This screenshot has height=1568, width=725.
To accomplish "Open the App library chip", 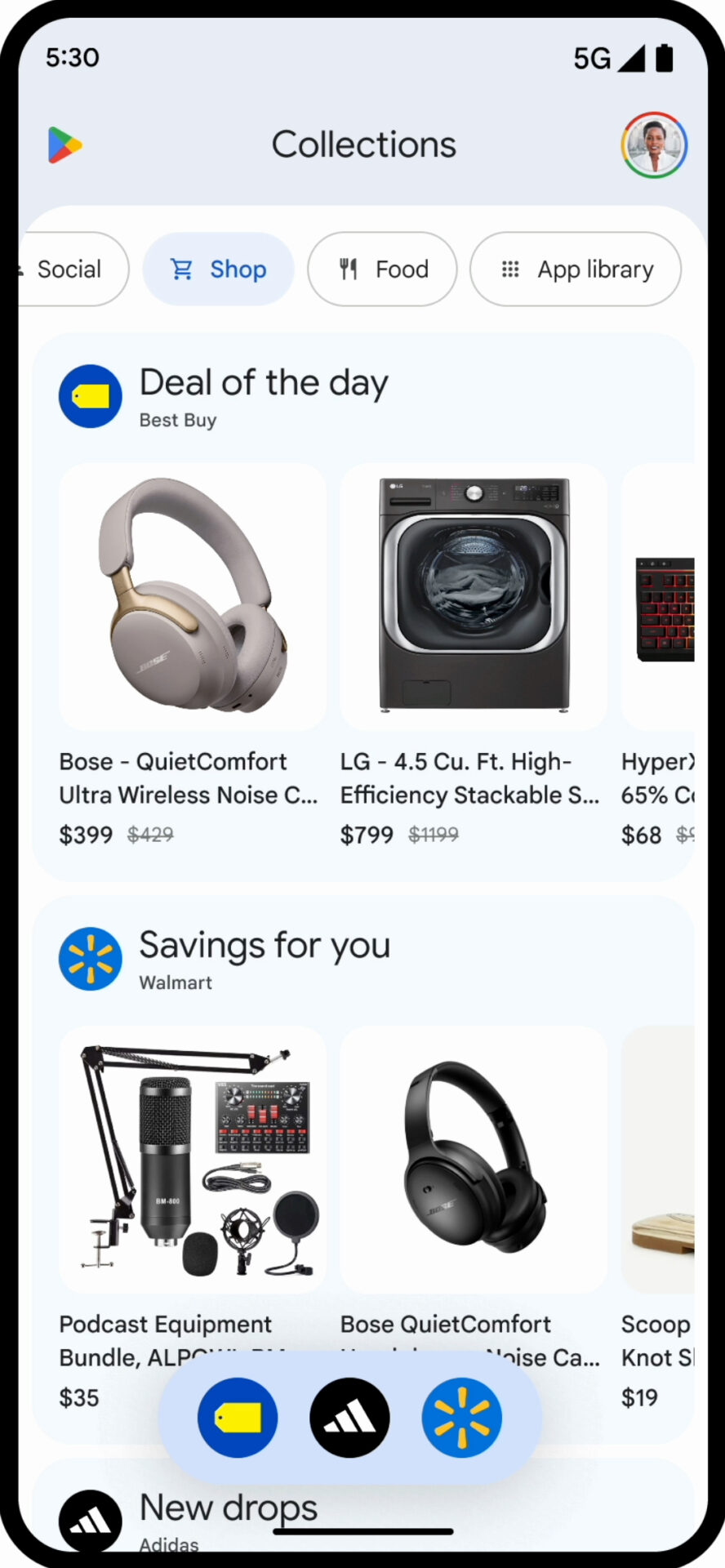I will tap(576, 269).
